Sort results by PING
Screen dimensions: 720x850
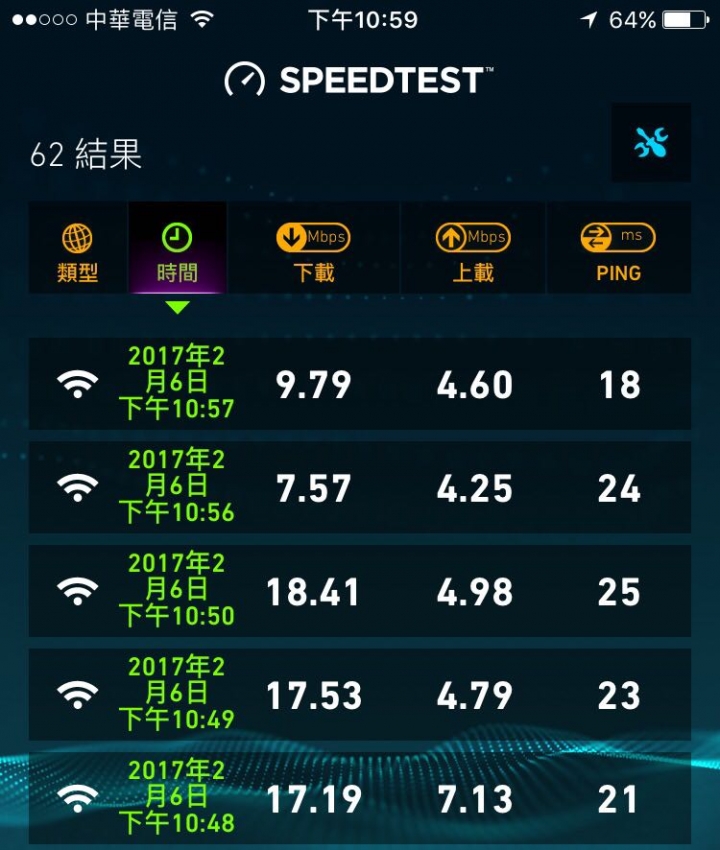[x=618, y=250]
